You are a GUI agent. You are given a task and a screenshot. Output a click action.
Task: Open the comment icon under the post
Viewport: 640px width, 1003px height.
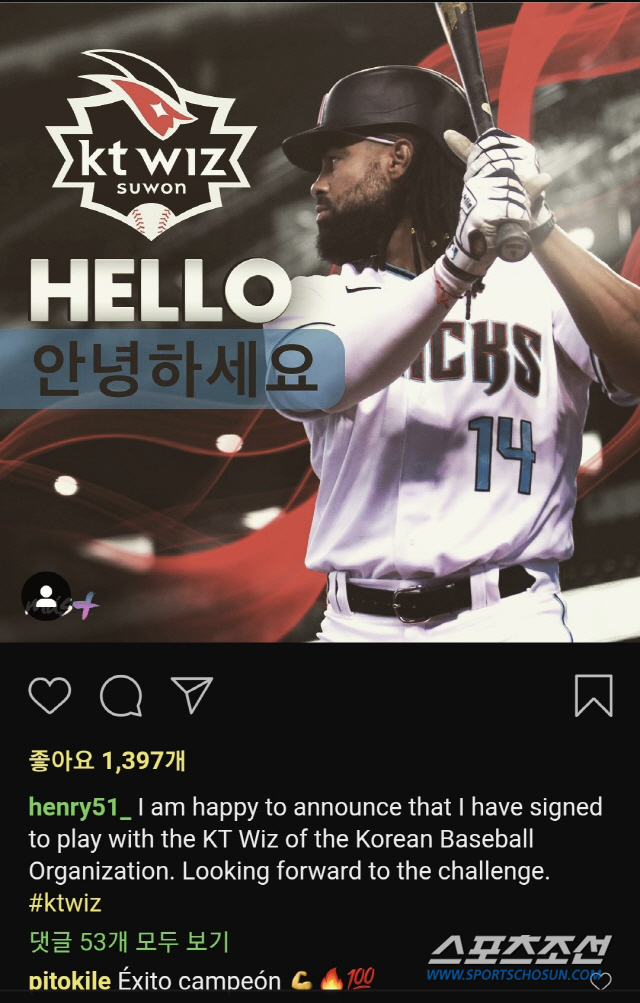pyautogui.click(x=121, y=695)
